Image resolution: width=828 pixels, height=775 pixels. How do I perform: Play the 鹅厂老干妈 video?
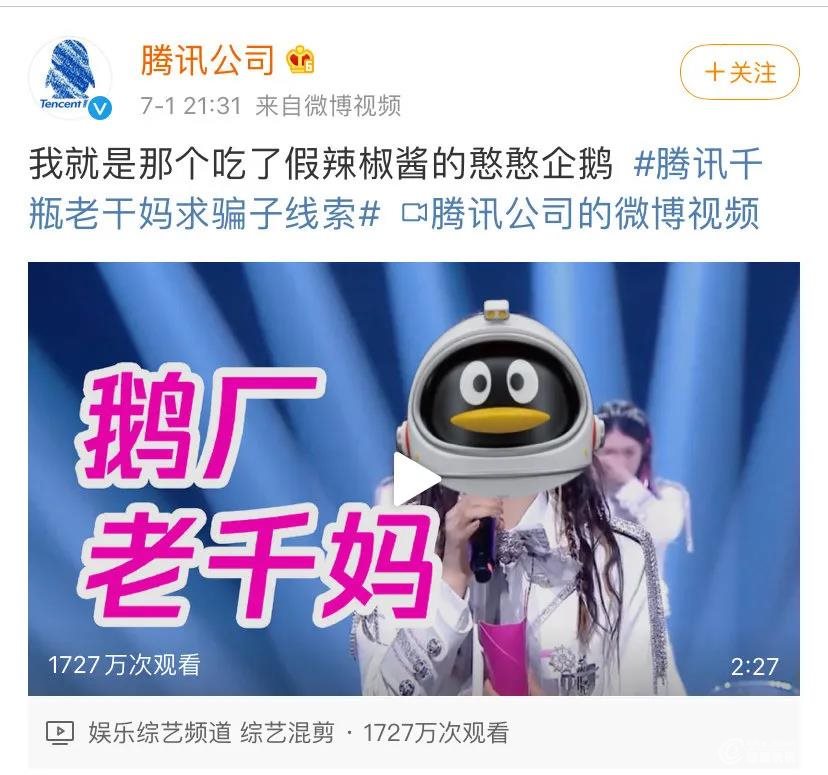coord(414,480)
